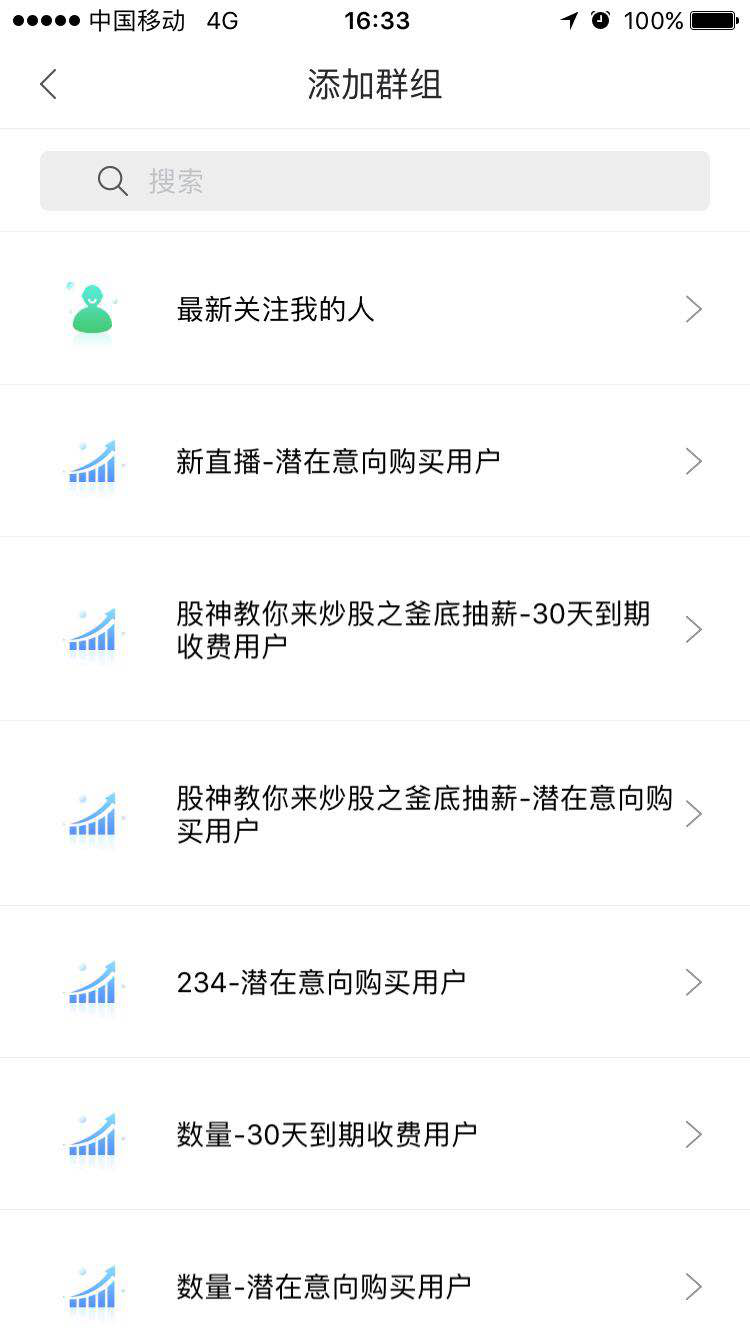Open 数量-潜在意向购买用户 group
This screenshot has height=1334, width=750.
[x=375, y=1272]
